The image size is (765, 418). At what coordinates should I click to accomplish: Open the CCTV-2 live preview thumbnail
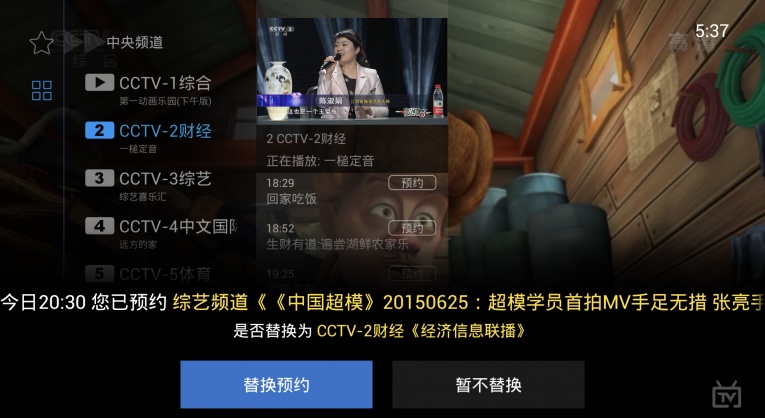click(351, 69)
